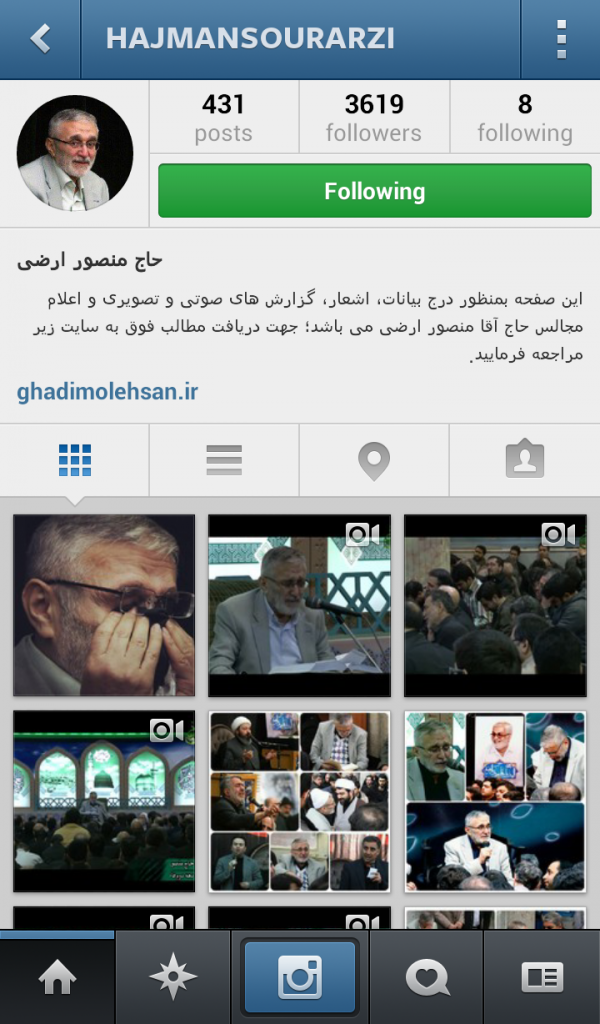Go to the home feed

57,977
